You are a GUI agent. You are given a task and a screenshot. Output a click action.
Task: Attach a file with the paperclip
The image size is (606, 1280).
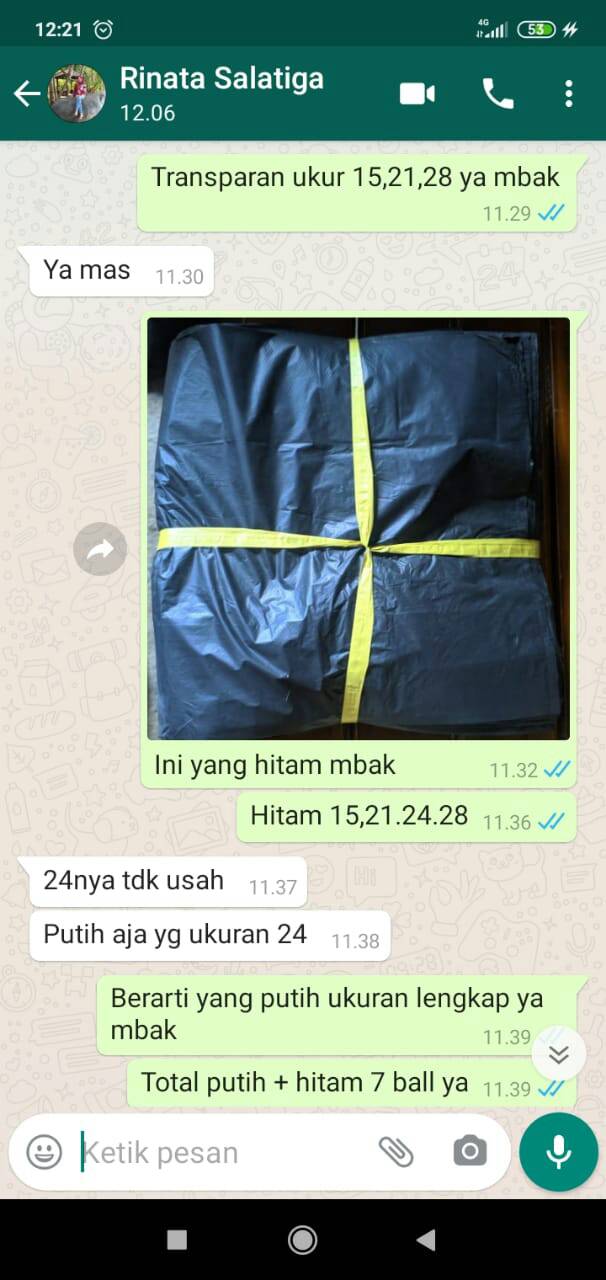(x=396, y=1152)
